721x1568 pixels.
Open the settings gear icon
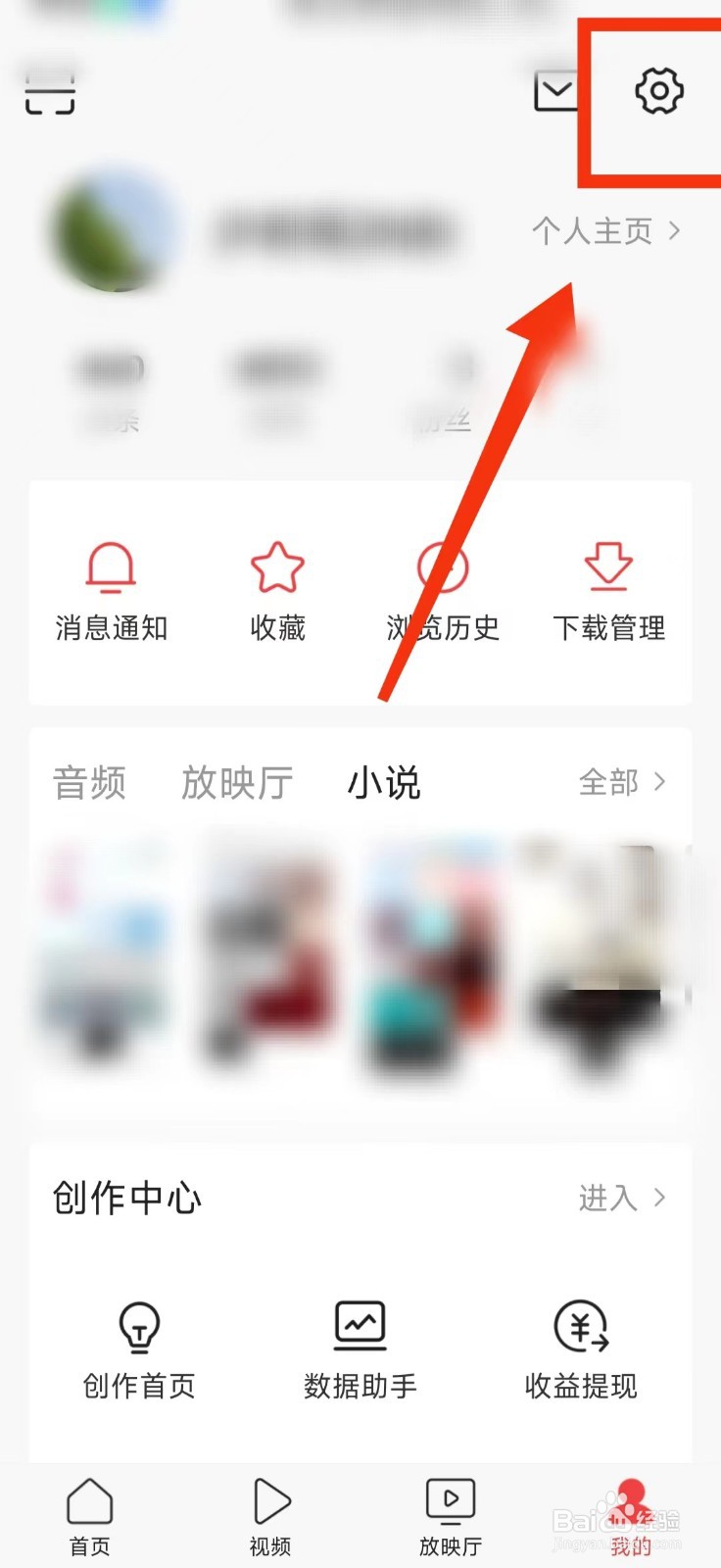pos(657,91)
